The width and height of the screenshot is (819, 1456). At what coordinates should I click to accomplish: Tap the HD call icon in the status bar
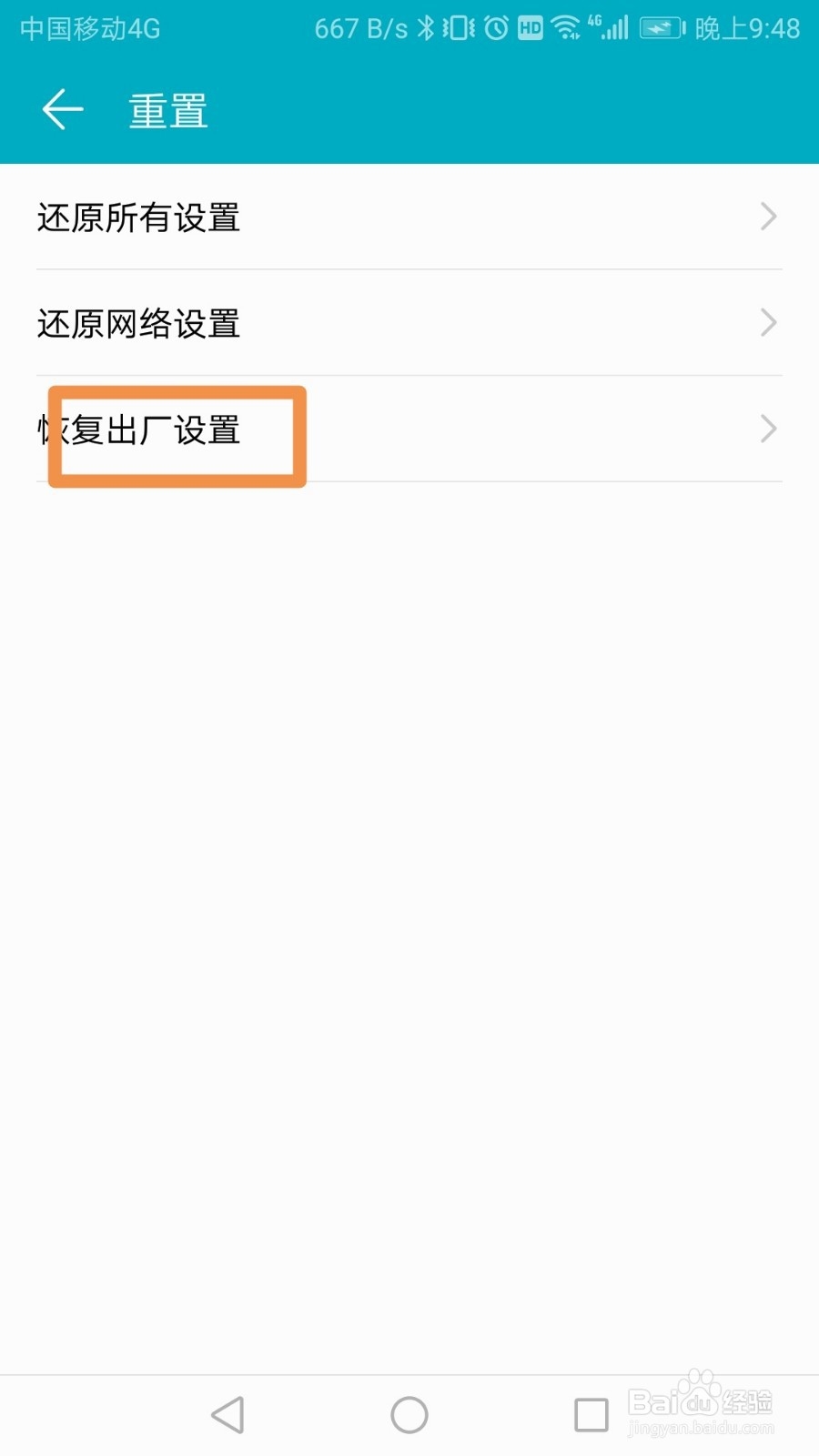point(531,28)
